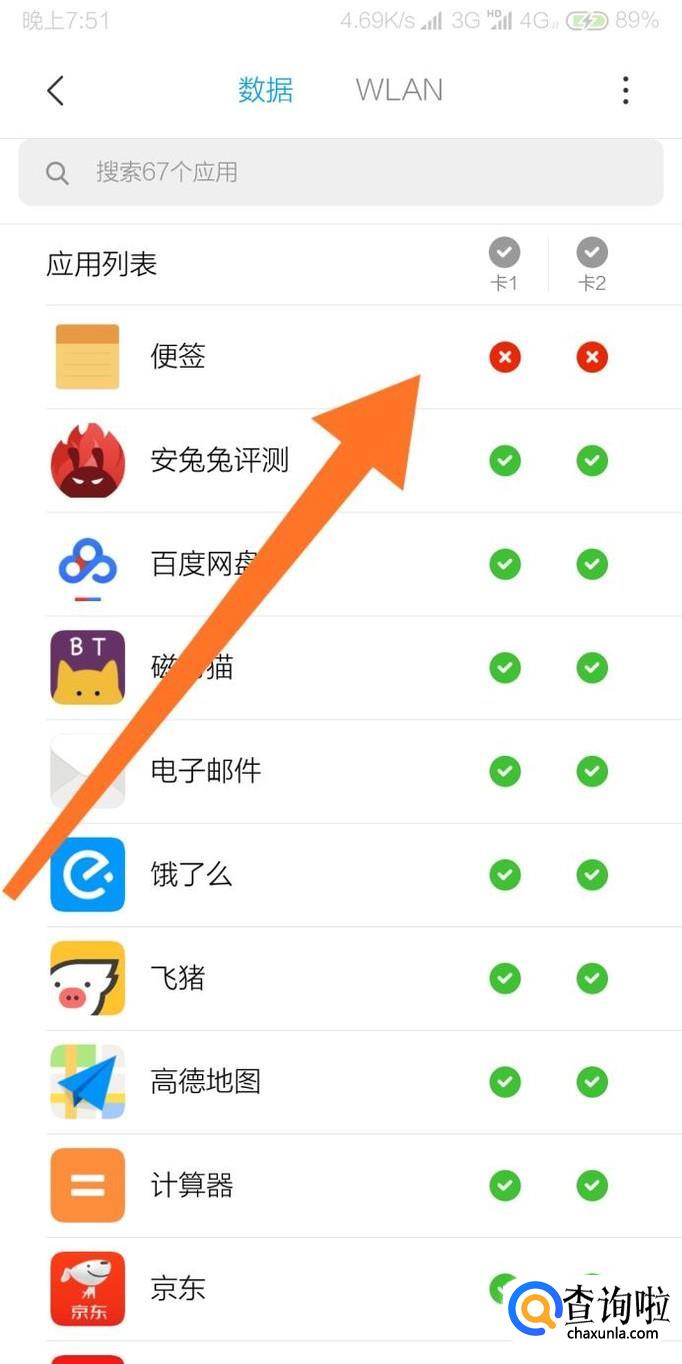Uncheck 卡1 for 高德地图
682x1364 pixels.
(505, 1081)
